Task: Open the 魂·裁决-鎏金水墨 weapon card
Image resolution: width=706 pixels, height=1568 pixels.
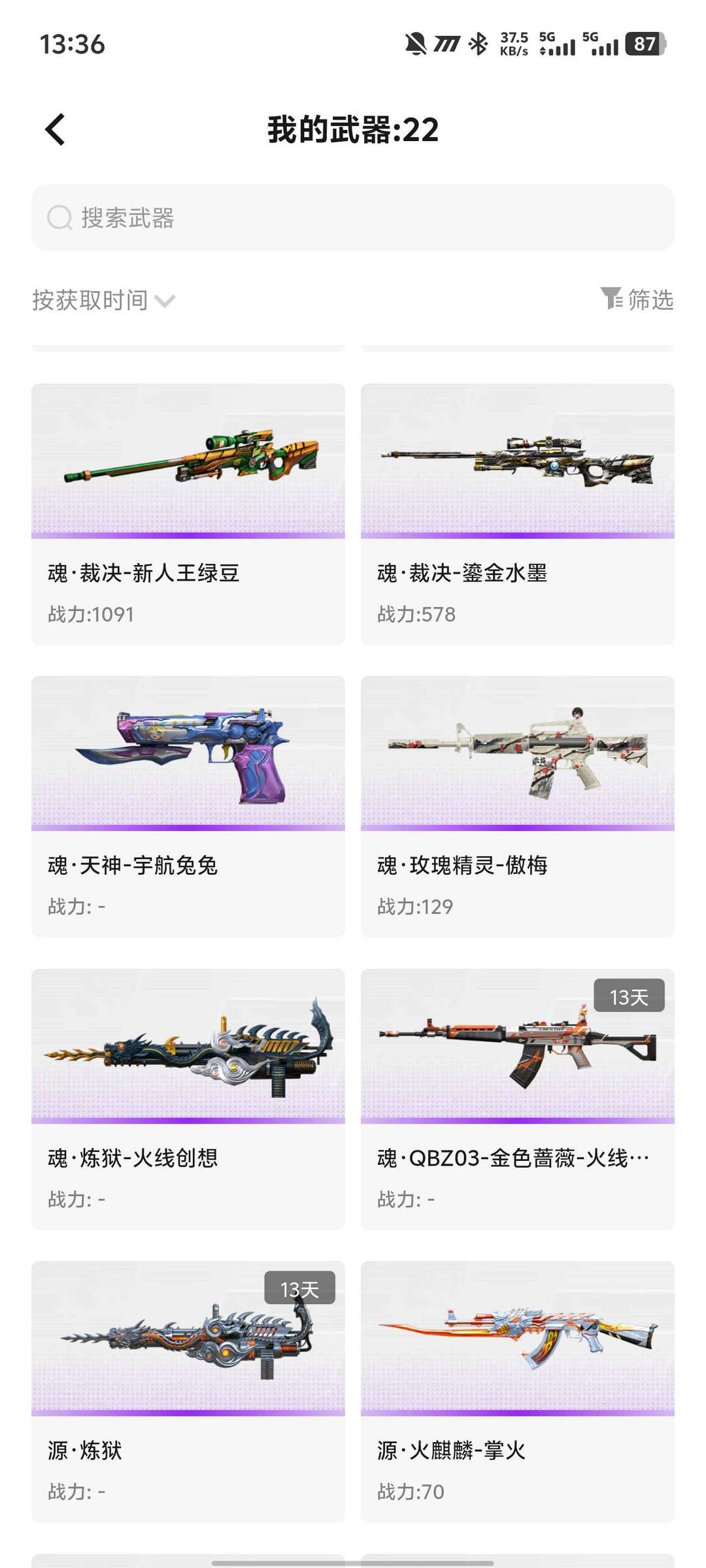Action: [x=518, y=514]
